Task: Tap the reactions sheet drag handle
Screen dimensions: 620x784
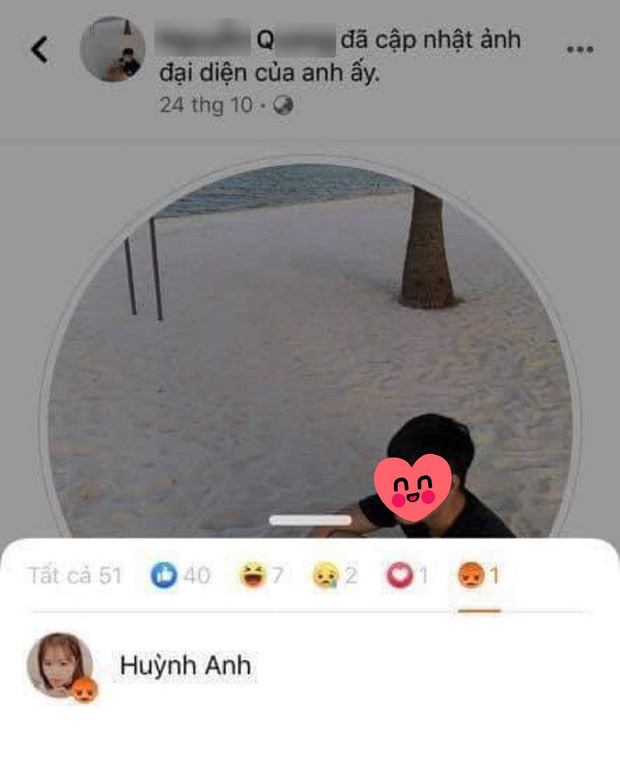Action: [x=310, y=520]
